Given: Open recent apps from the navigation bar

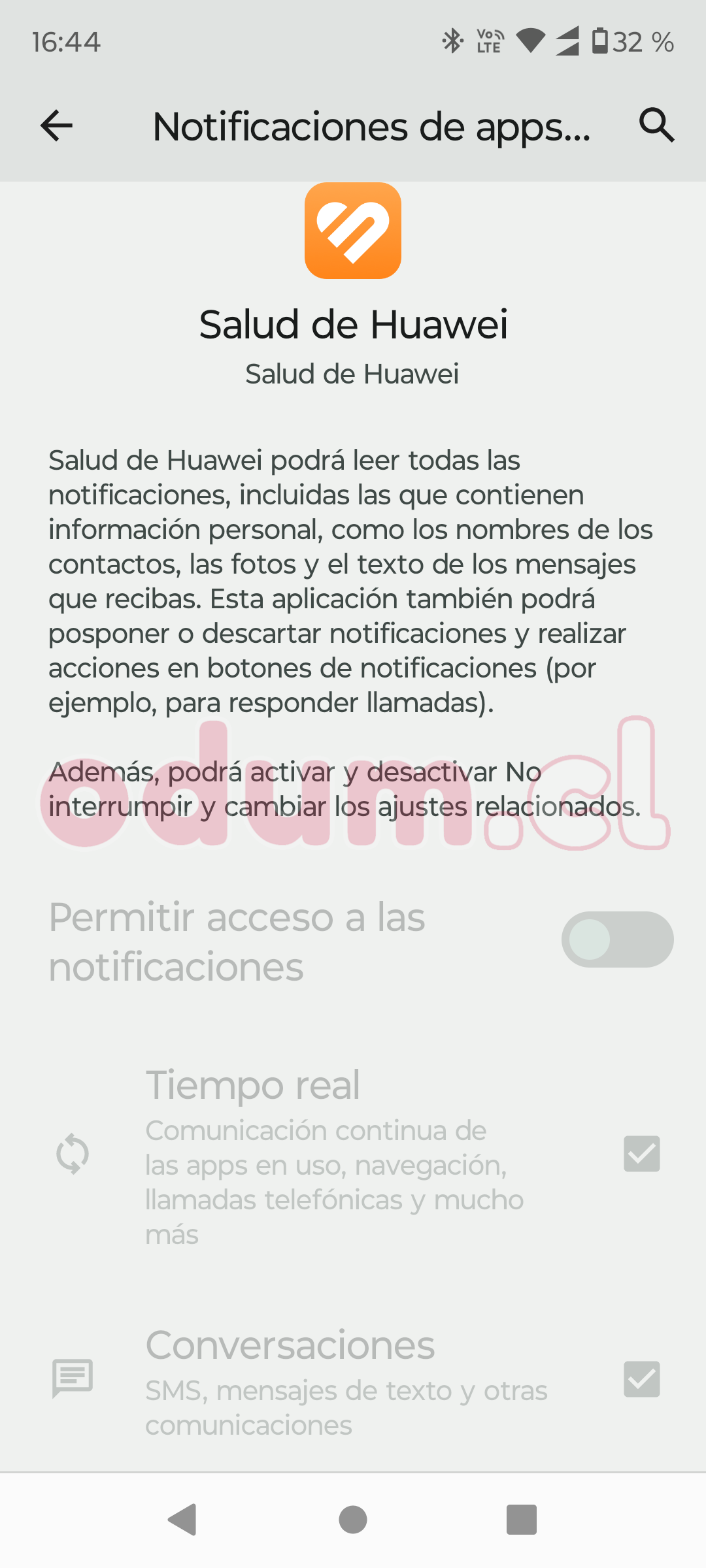Looking at the screenshot, I should (x=521, y=1519).
